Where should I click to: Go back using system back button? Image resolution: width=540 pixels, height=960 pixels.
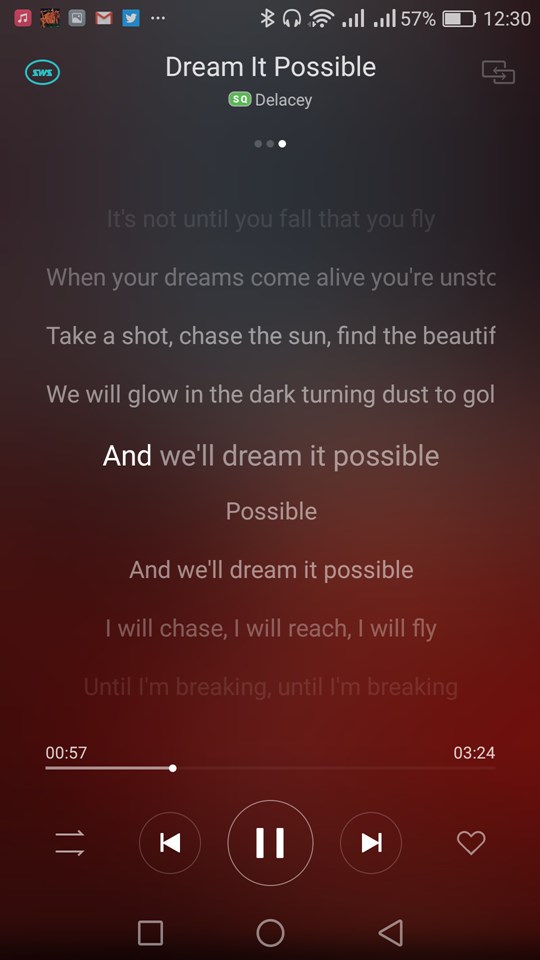coord(391,932)
